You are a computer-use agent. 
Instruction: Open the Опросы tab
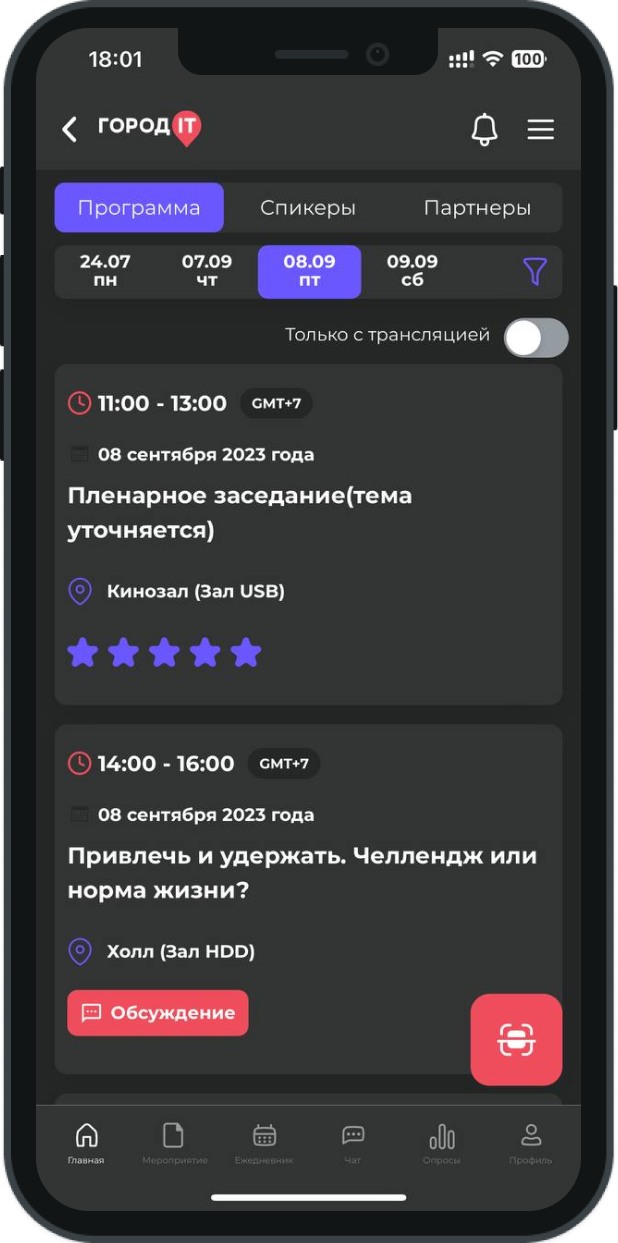pos(441,1143)
